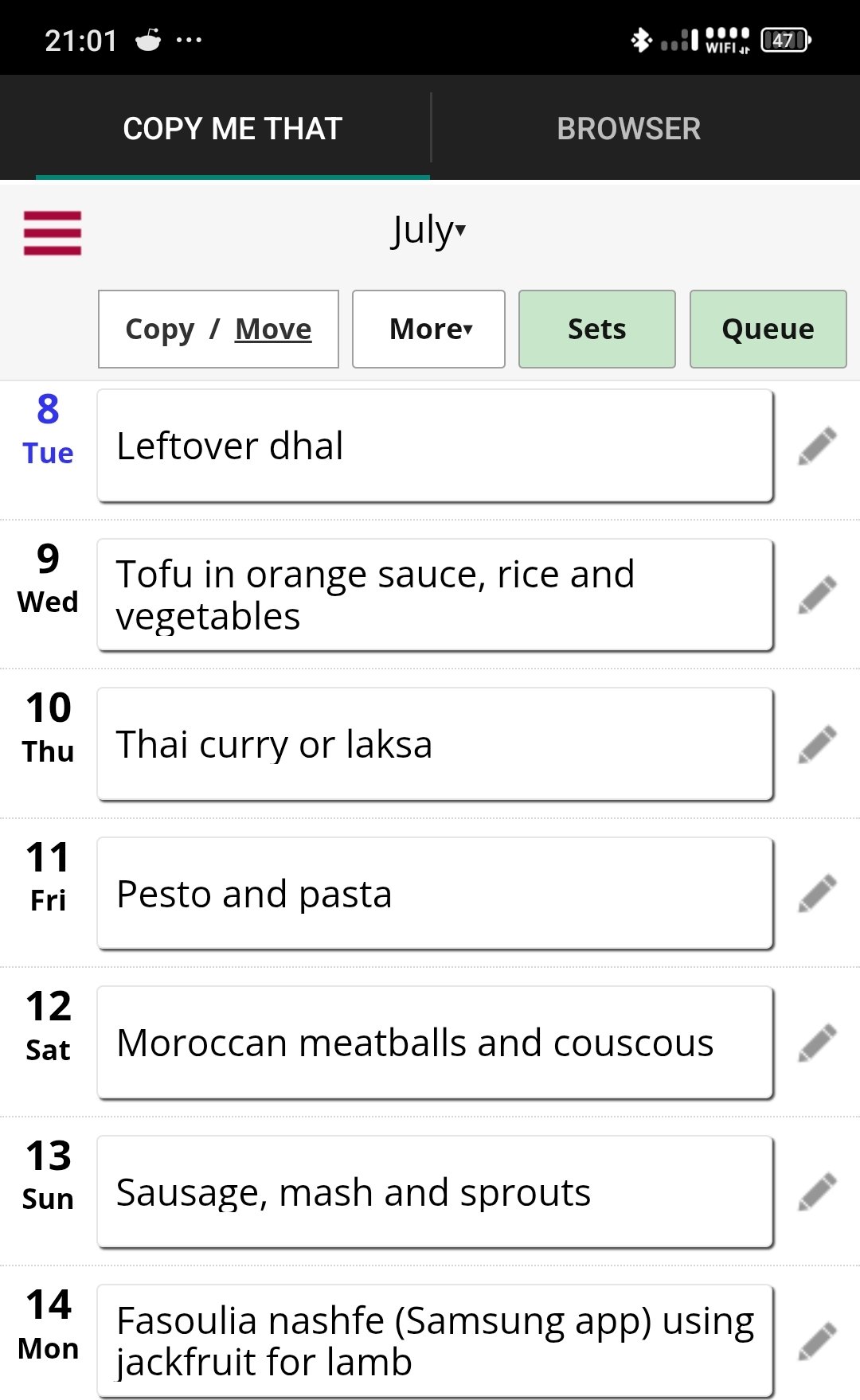Open Pesto and pasta entry
860x1400 pixels.
[435, 893]
